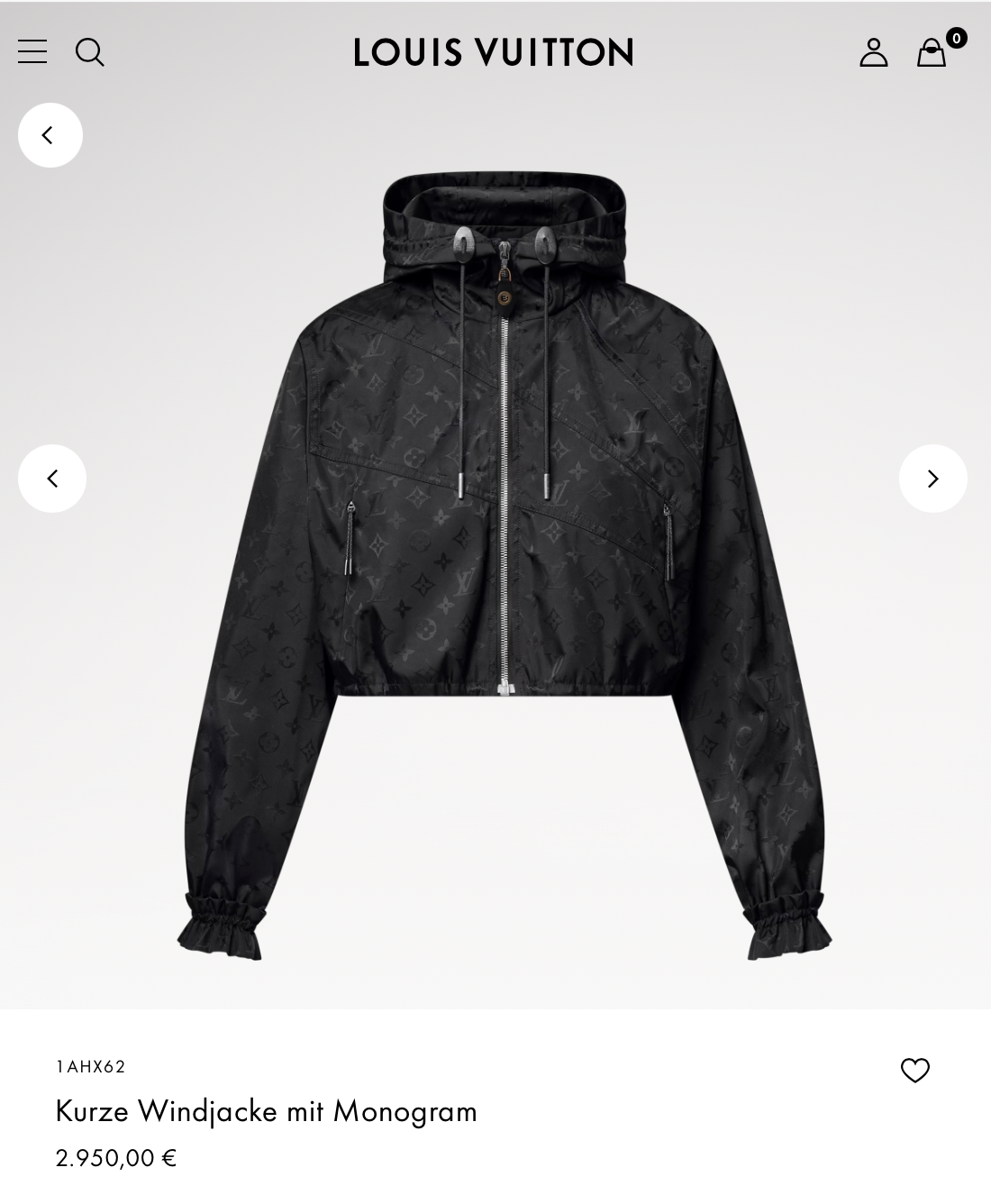Open the account profile icon
Image resolution: width=991 pixels, height=1204 pixels.
(x=873, y=52)
